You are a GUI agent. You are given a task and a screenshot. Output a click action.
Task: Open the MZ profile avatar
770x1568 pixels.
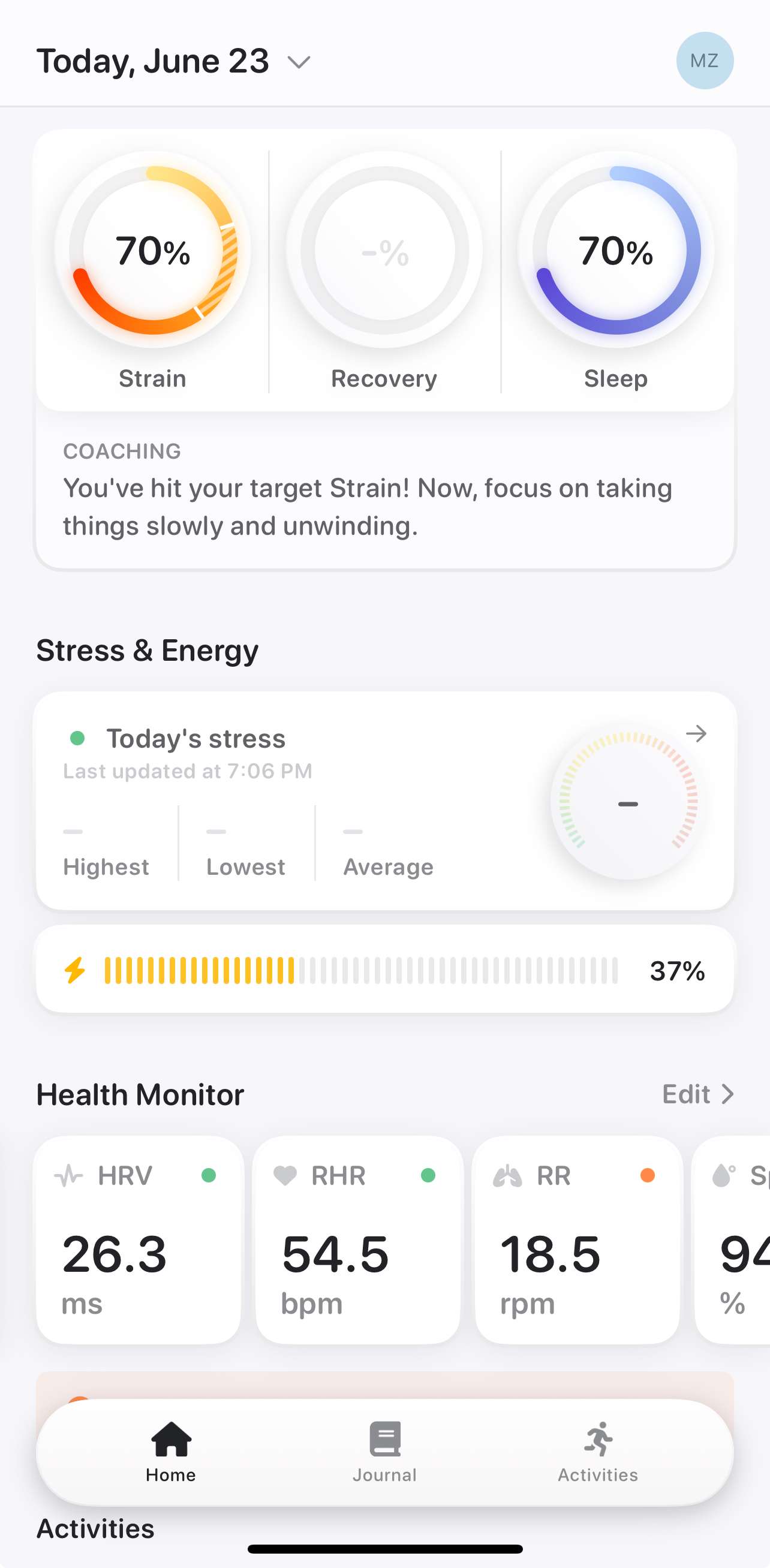(x=704, y=61)
